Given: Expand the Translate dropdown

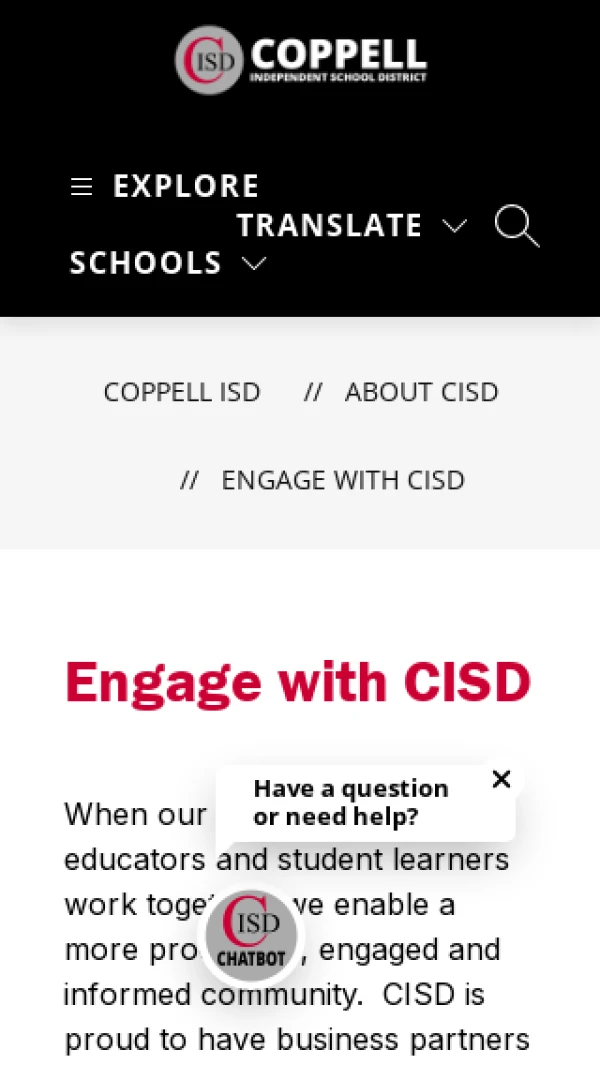Looking at the screenshot, I should pos(352,225).
